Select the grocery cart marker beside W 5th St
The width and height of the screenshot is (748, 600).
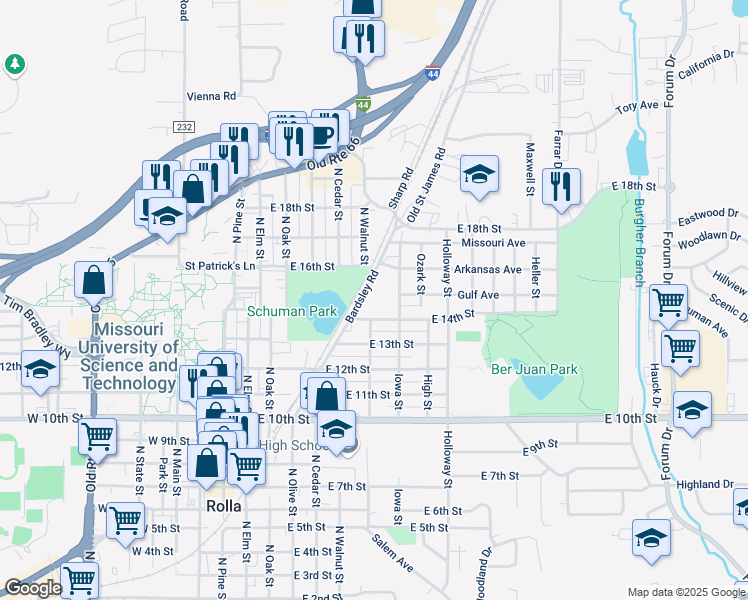coord(125,524)
